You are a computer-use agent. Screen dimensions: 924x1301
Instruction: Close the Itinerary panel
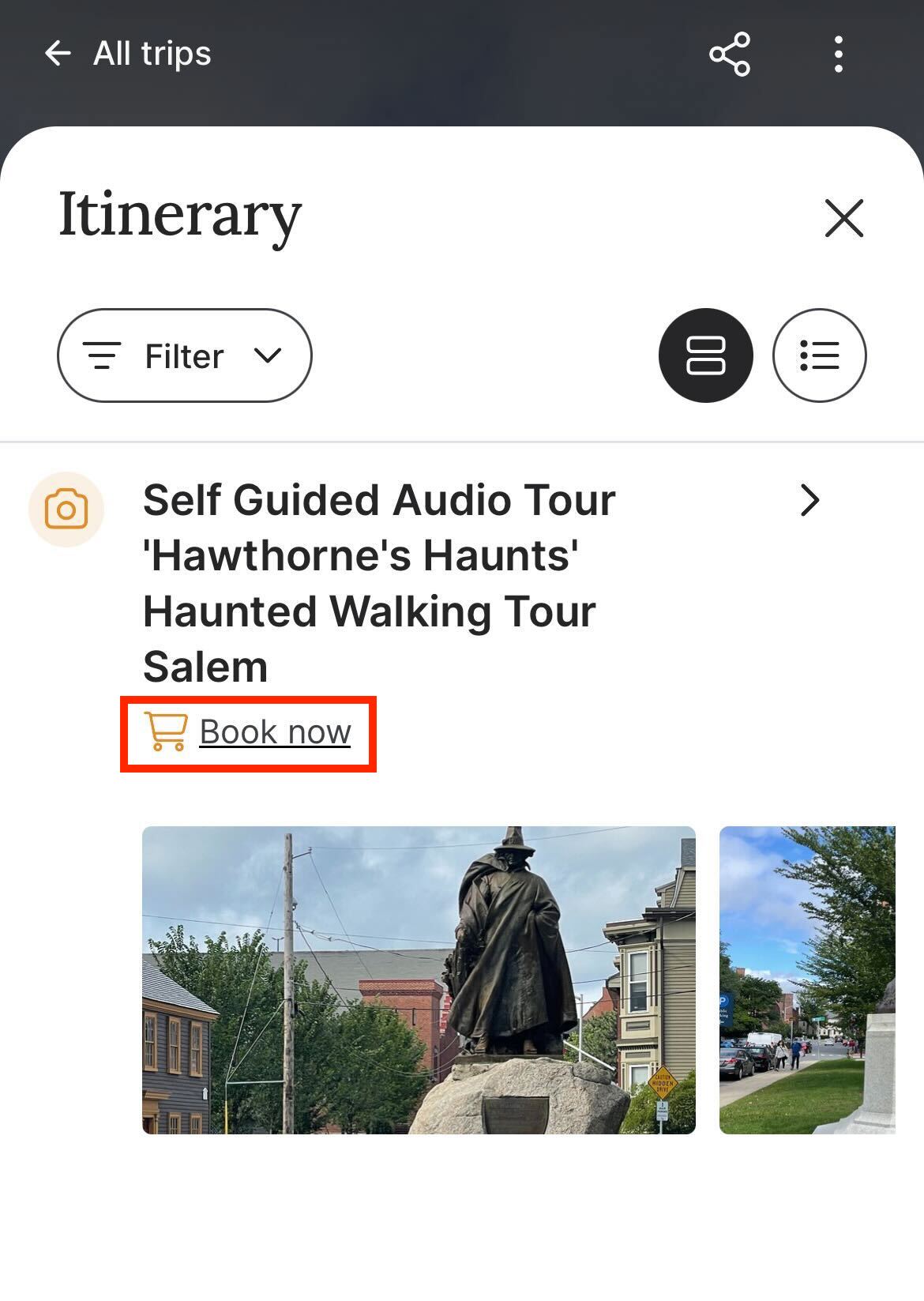(x=843, y=218)
